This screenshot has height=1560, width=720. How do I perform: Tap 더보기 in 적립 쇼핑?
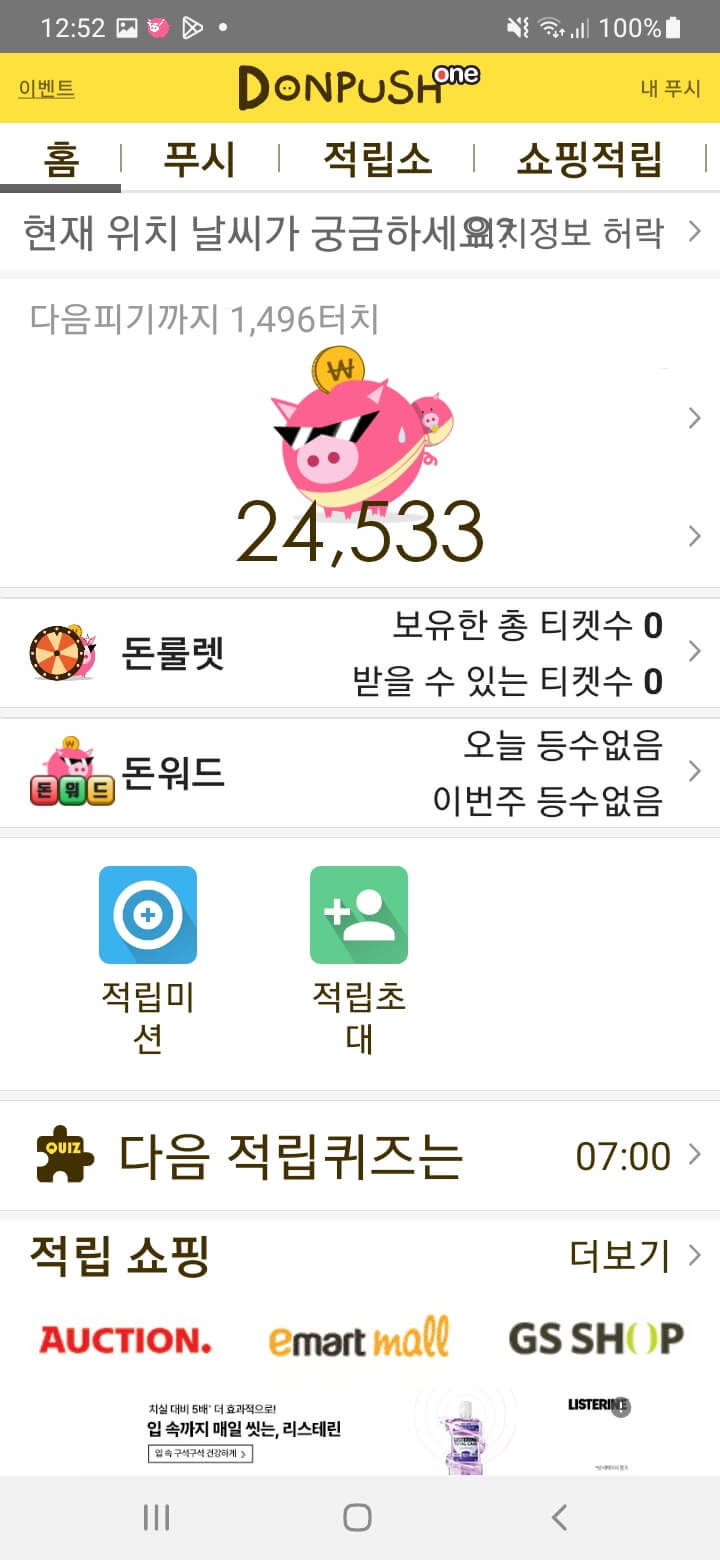(632, 1255)
